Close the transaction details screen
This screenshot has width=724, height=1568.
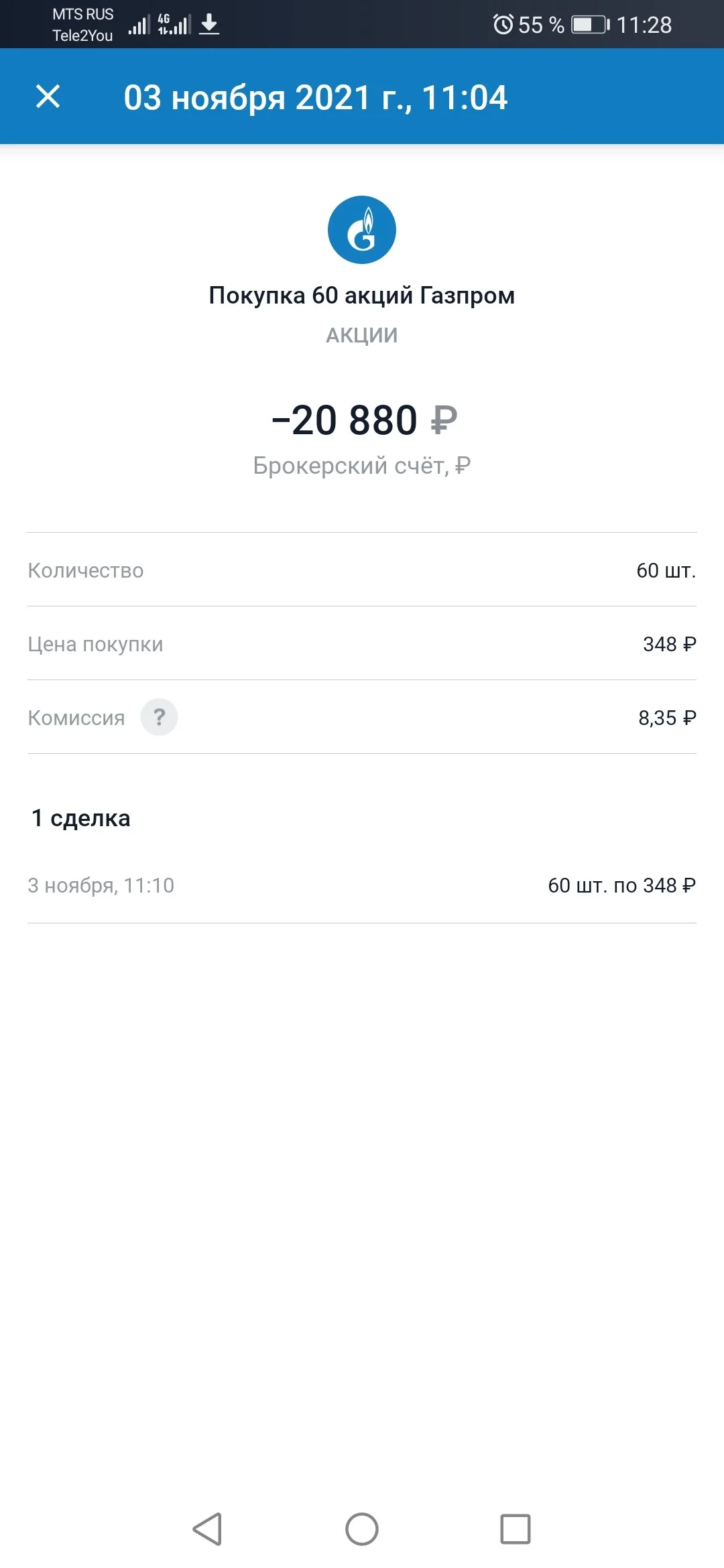(x=48, y=96)
